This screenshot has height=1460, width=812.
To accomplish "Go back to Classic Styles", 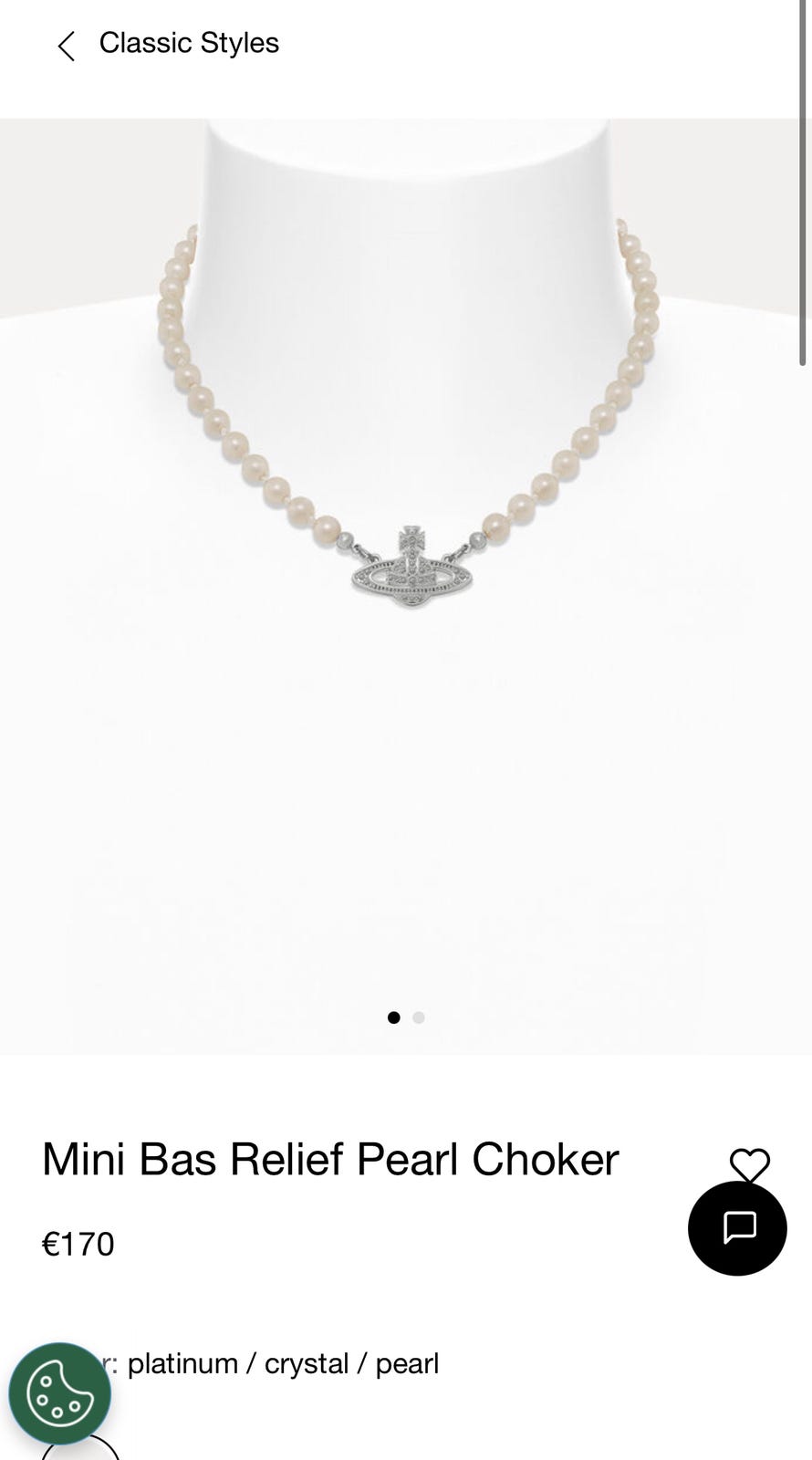I will pos(168,44).
